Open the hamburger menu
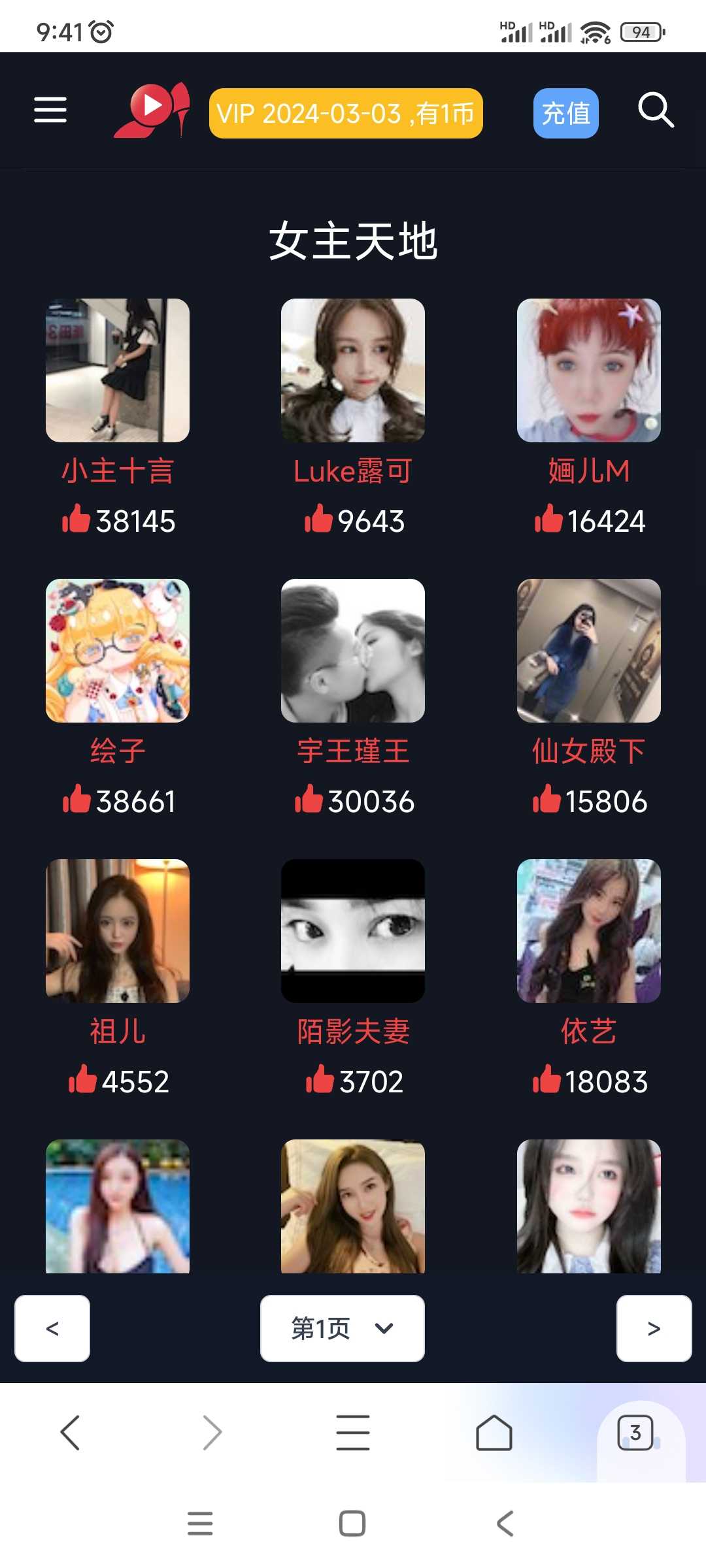The height and width of the screenshot is (1568, 706). coord(50,110)
